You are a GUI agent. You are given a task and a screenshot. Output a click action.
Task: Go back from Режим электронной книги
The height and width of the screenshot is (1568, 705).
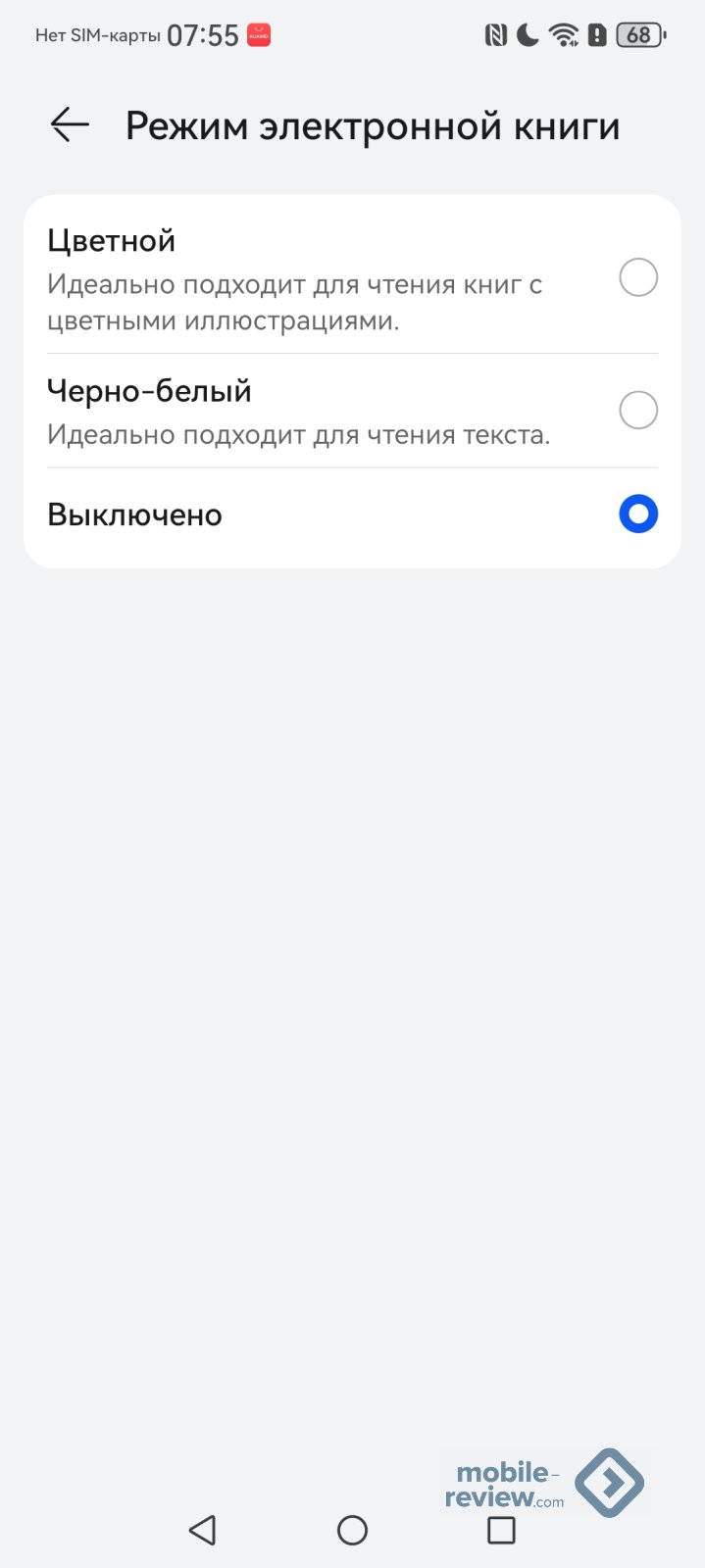tap(70, 125)
